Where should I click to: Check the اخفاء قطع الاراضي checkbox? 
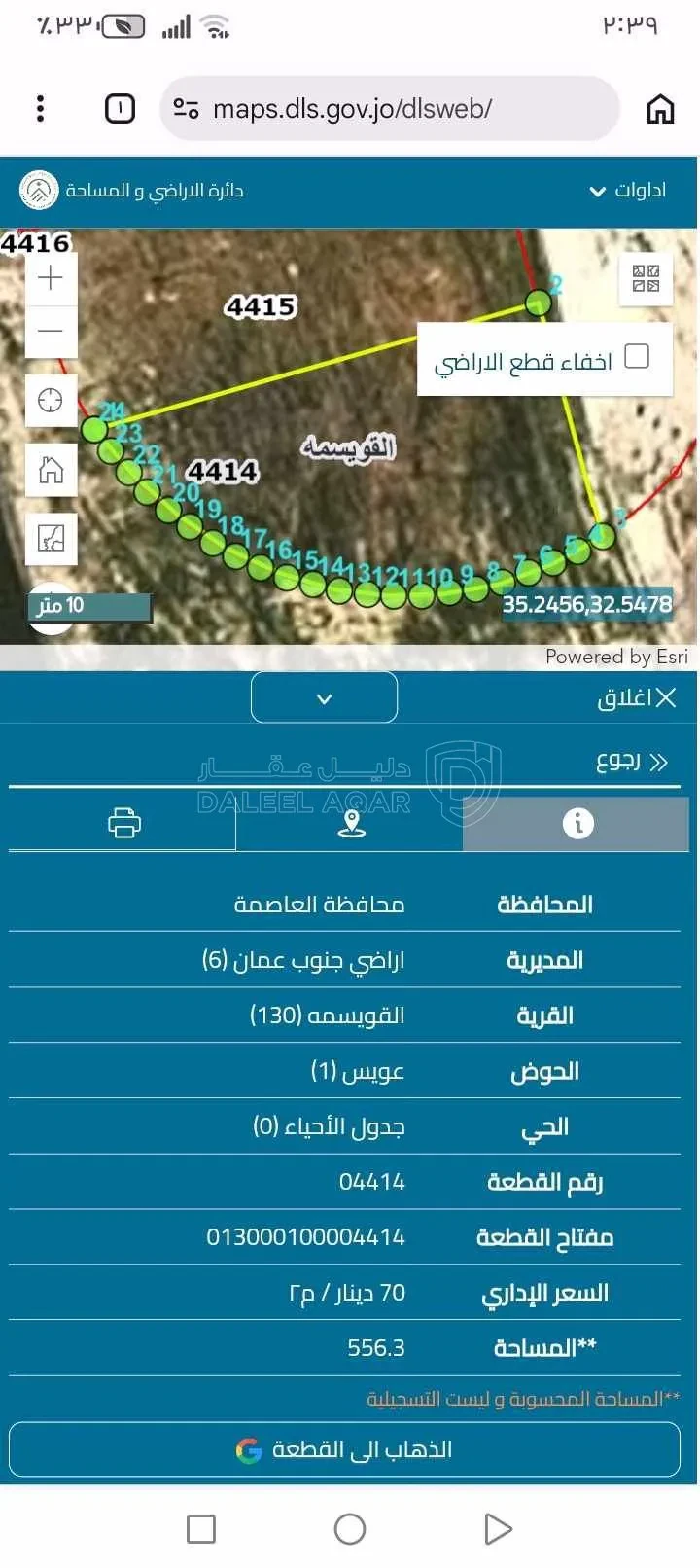[637, 356]
